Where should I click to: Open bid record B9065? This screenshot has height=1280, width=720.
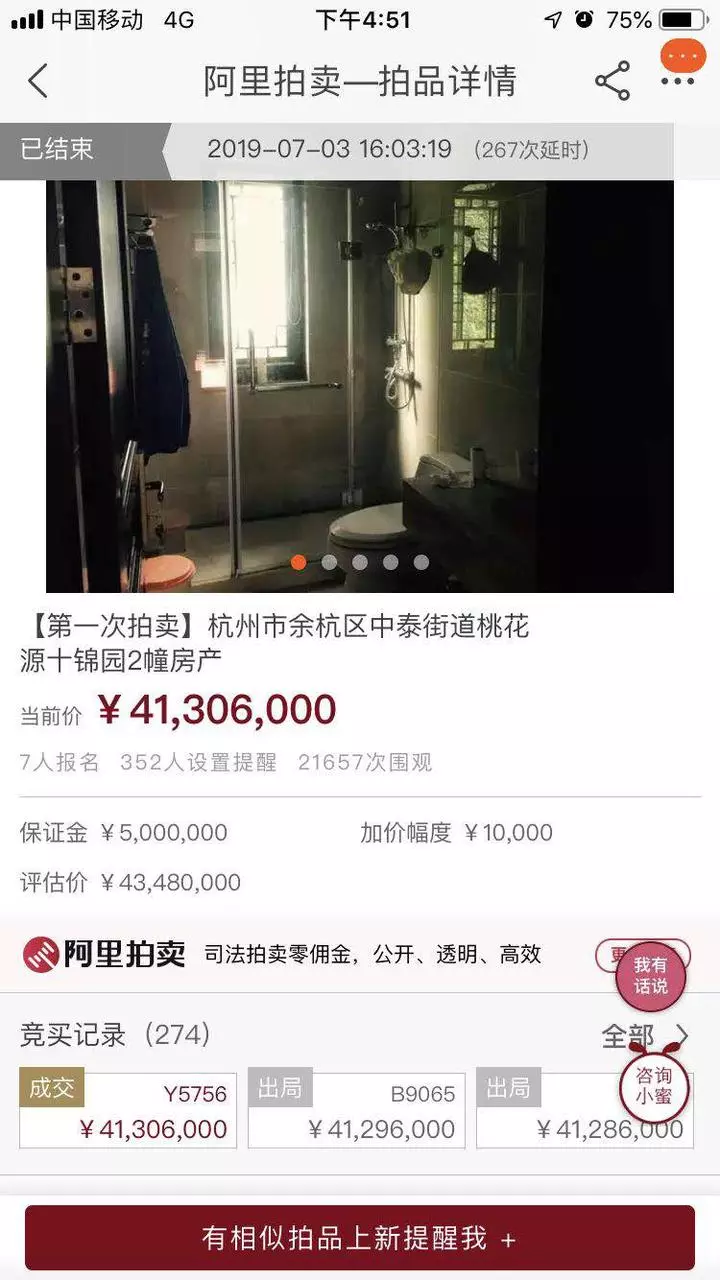[x=356, y=1111]
